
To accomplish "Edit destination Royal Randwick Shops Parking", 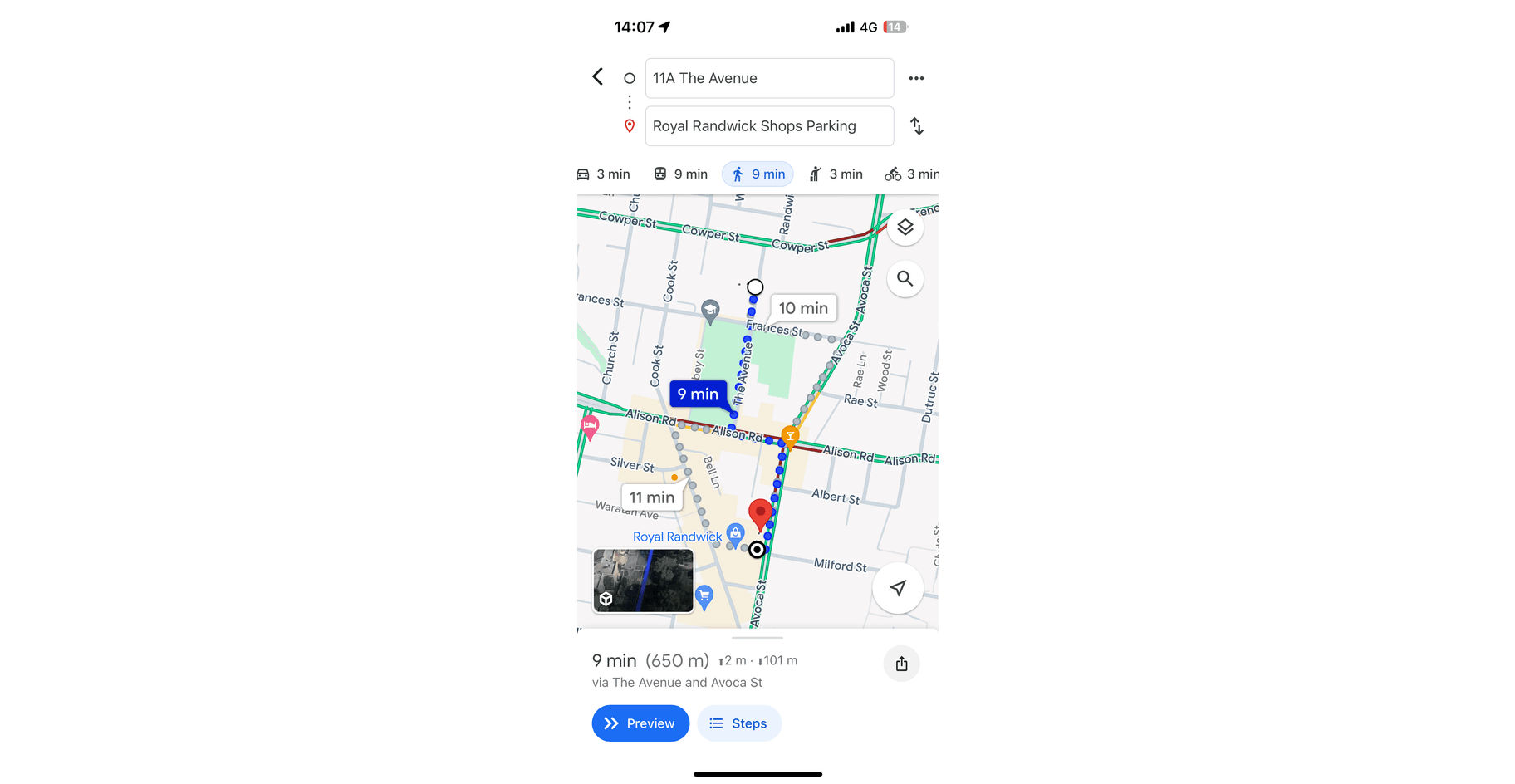I will (x=768, y=126).
